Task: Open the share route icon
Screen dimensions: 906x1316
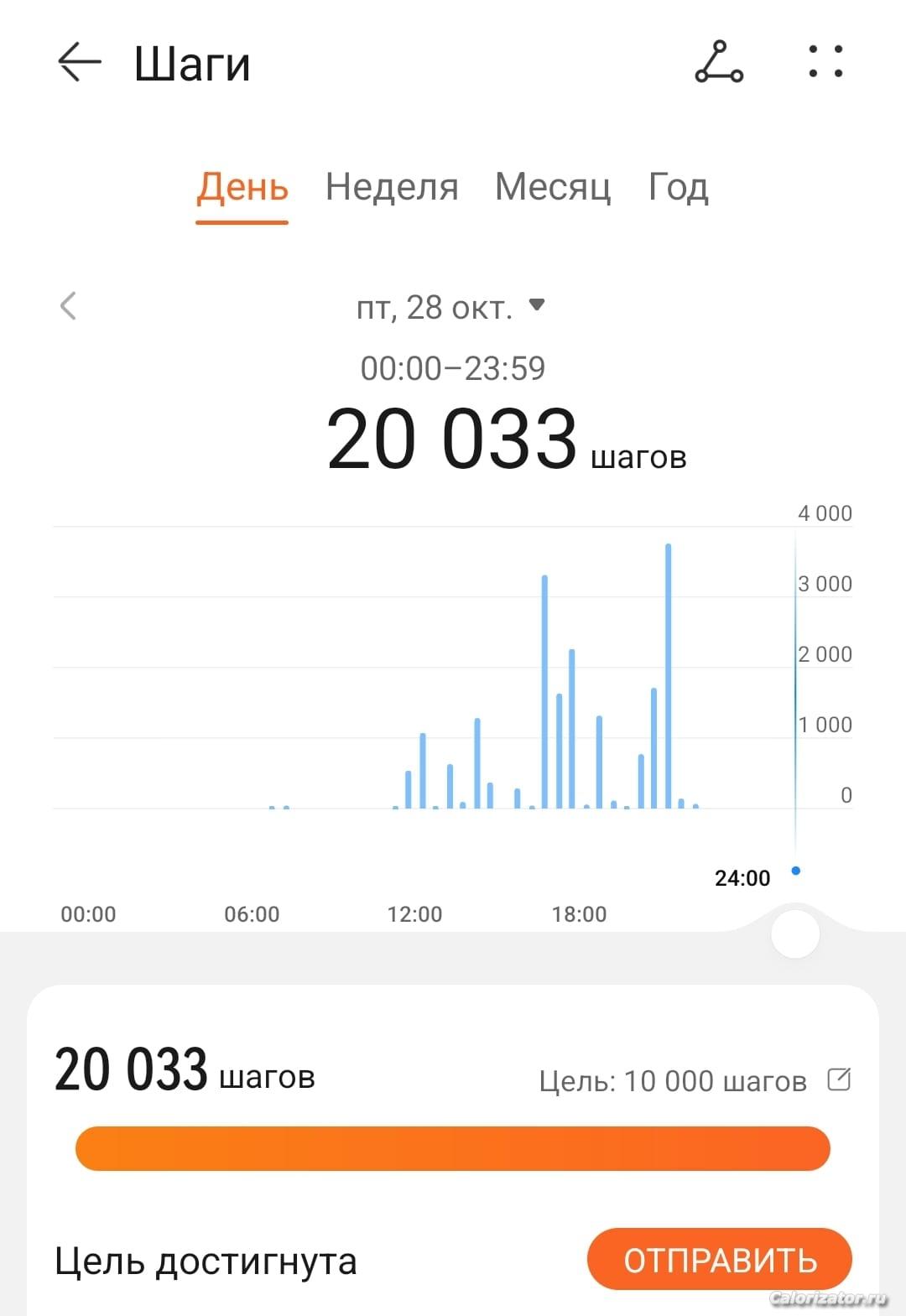Action: pyautogui.click(x=719, y=63)
